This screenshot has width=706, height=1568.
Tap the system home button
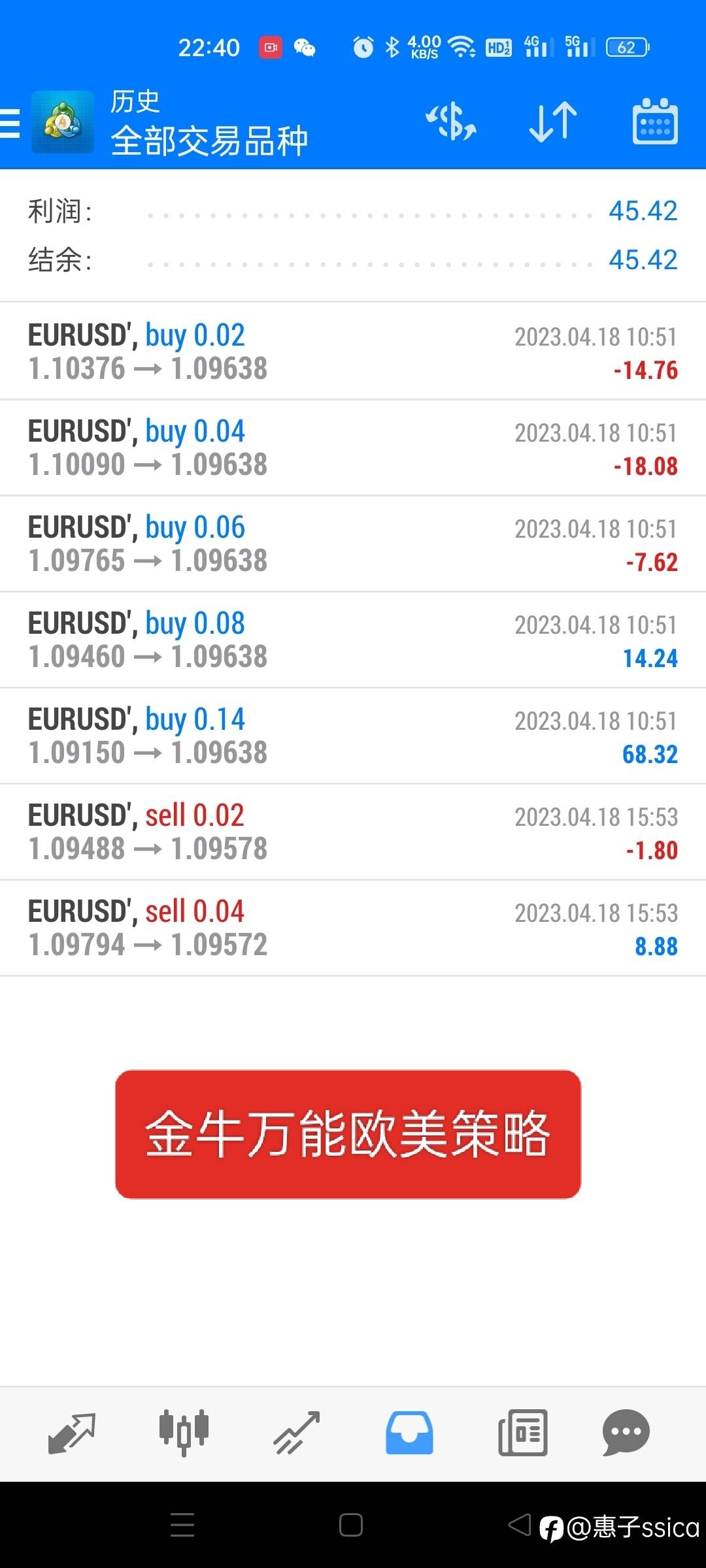(351, 1526)
